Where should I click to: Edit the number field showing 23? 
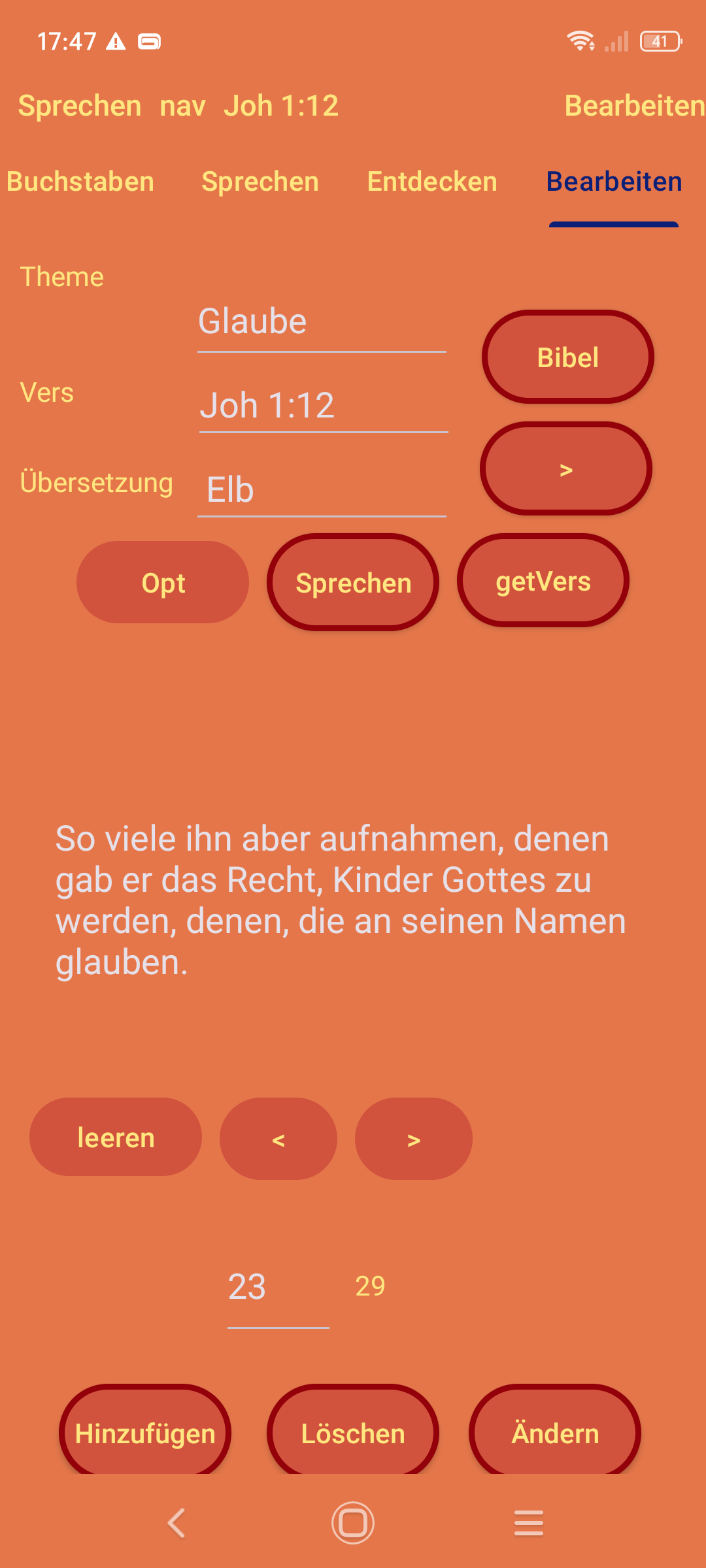click(x=278, y=1287)
